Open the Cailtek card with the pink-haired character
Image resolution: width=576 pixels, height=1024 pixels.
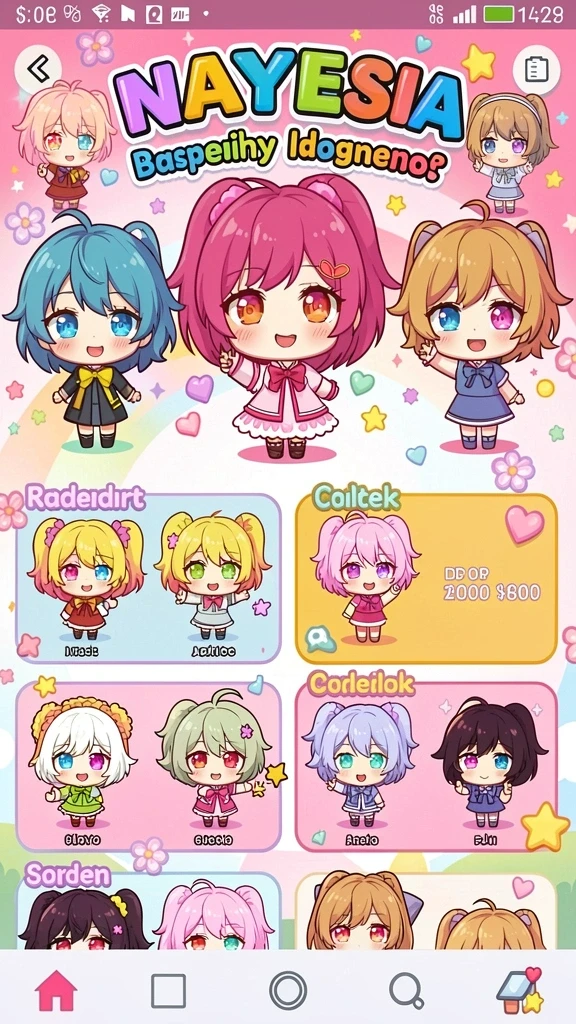[x=426, y=578]
